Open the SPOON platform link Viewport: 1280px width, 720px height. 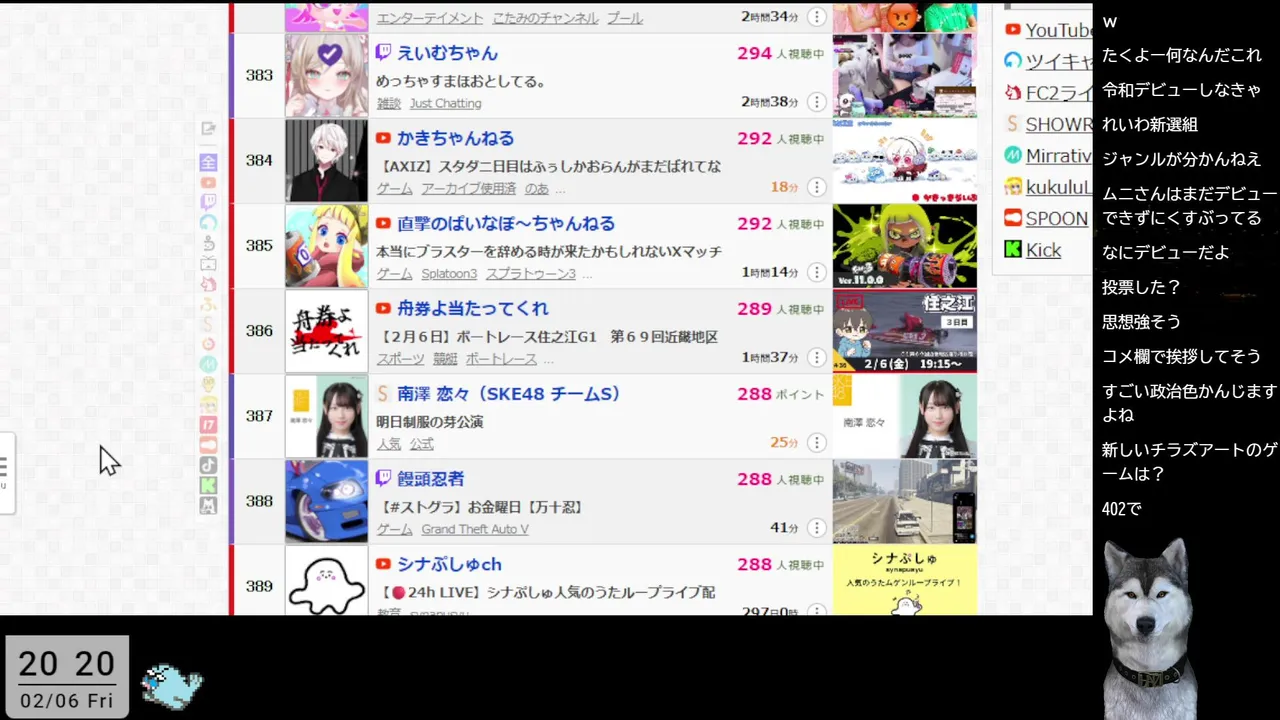(x=1056, y=218)
